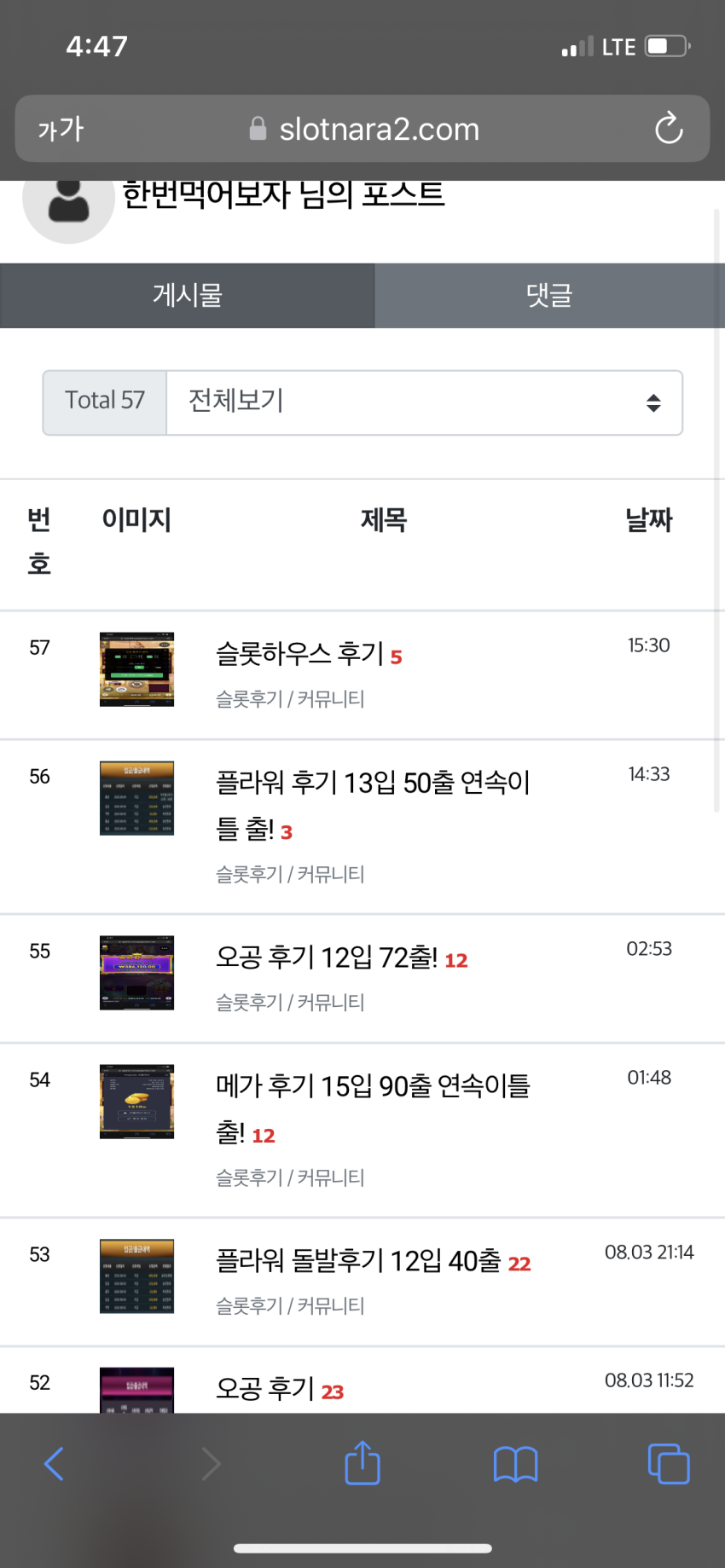This screenshot has width=725, height=1568.
Task: Open Safari bookmarks
Action: point(515,1464)
